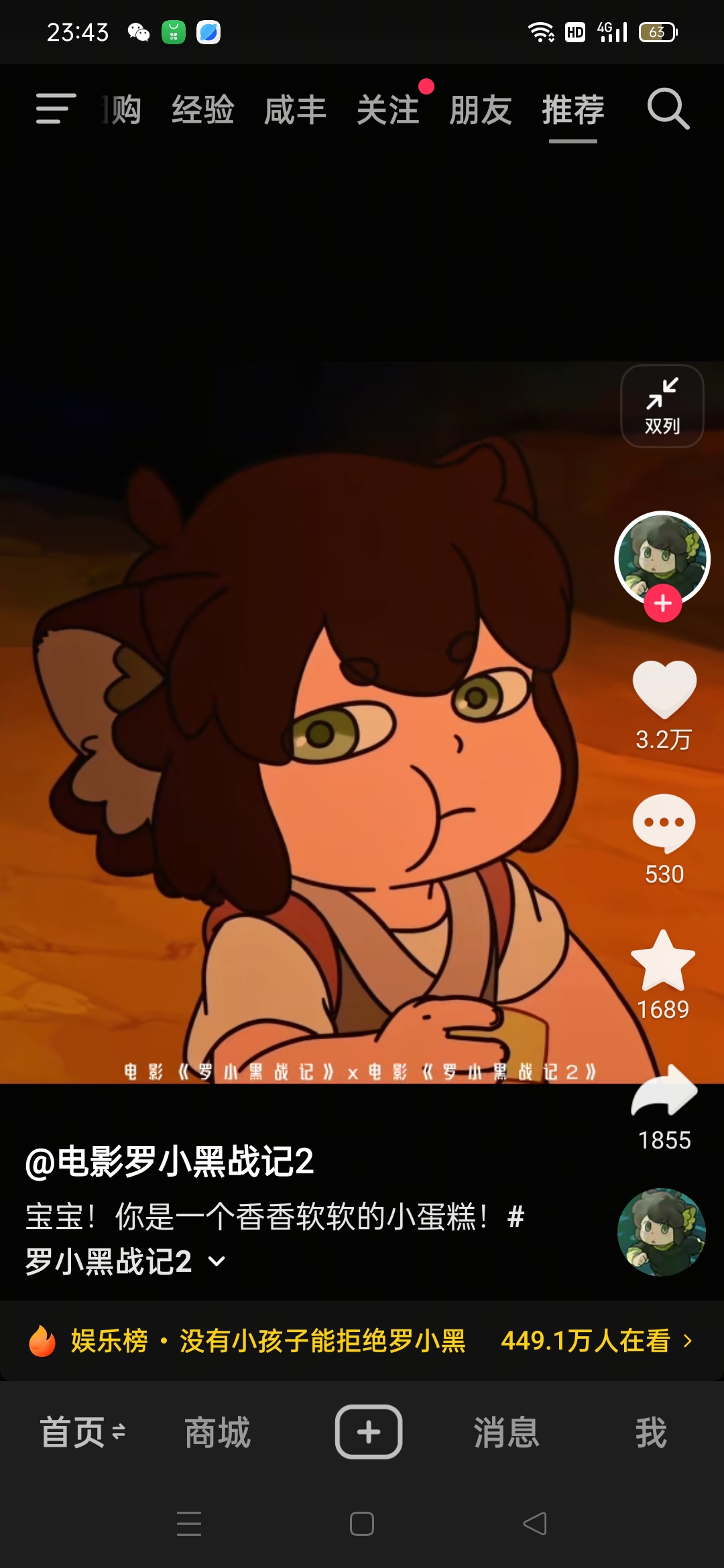
Task: Open 娱乐榜 trending topic banner
Action: click(x=362, y=1341)
